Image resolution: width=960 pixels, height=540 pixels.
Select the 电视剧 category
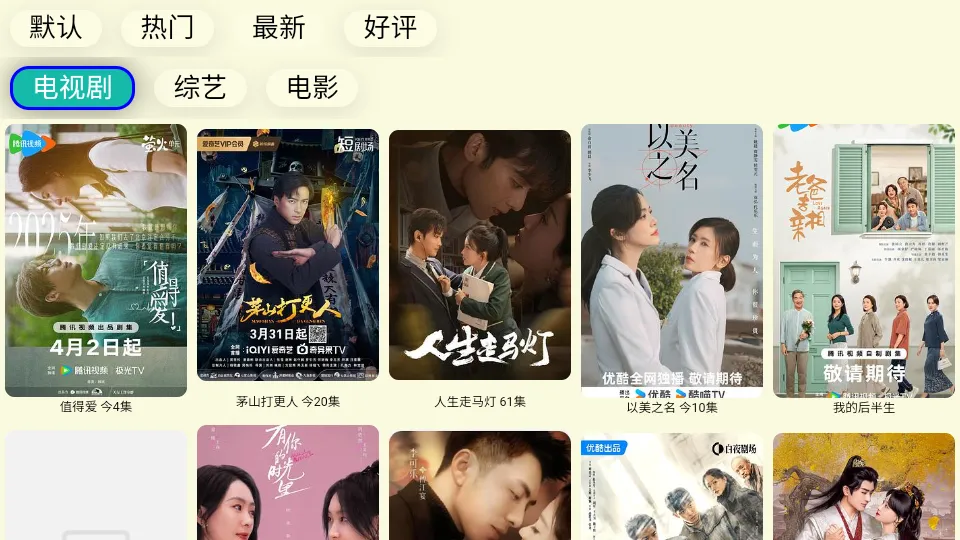(x=72, y=88)
